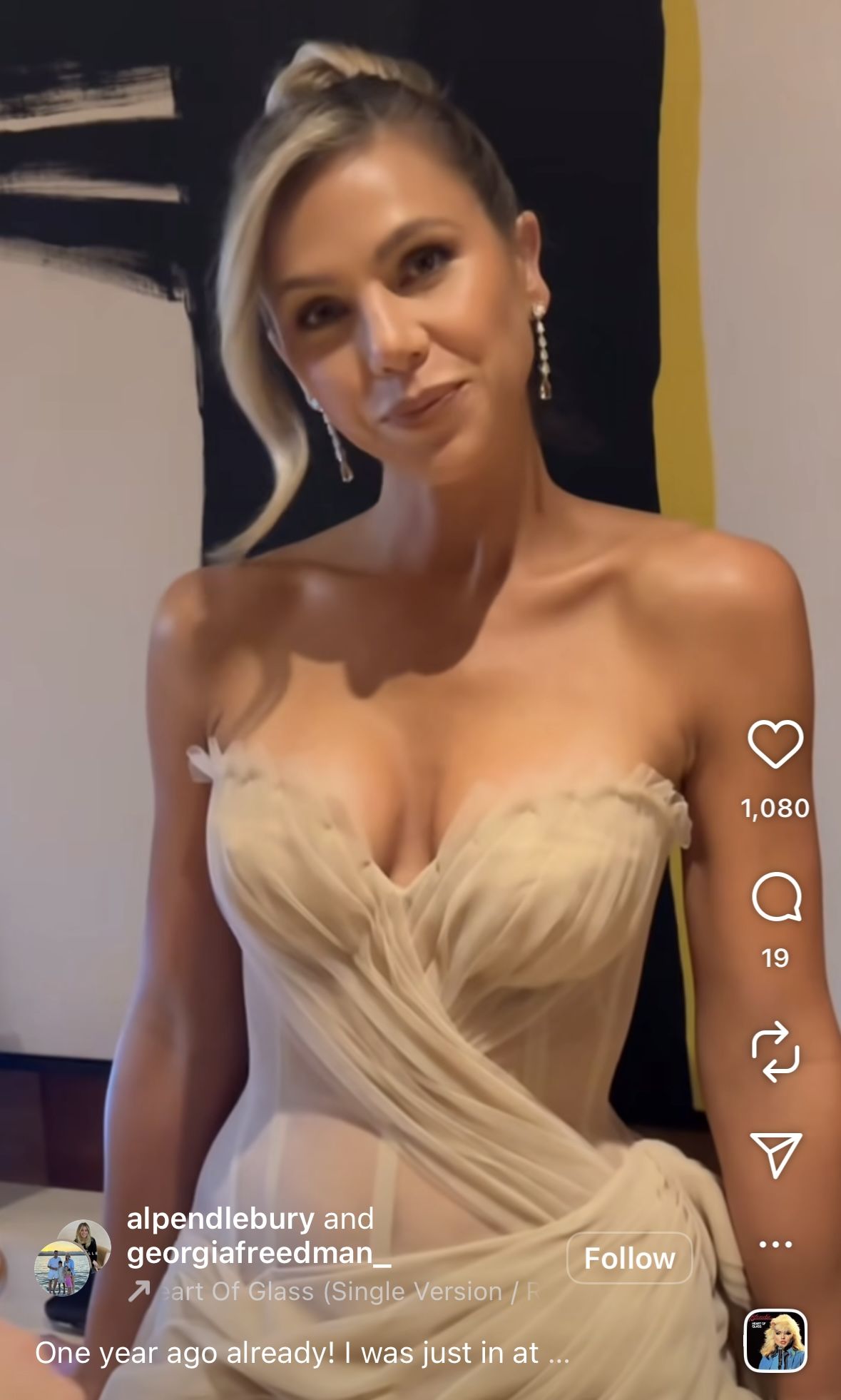841x1400 pixels.
Task: Open the three-dot more options menu
Action: (x=775, y=1244)
